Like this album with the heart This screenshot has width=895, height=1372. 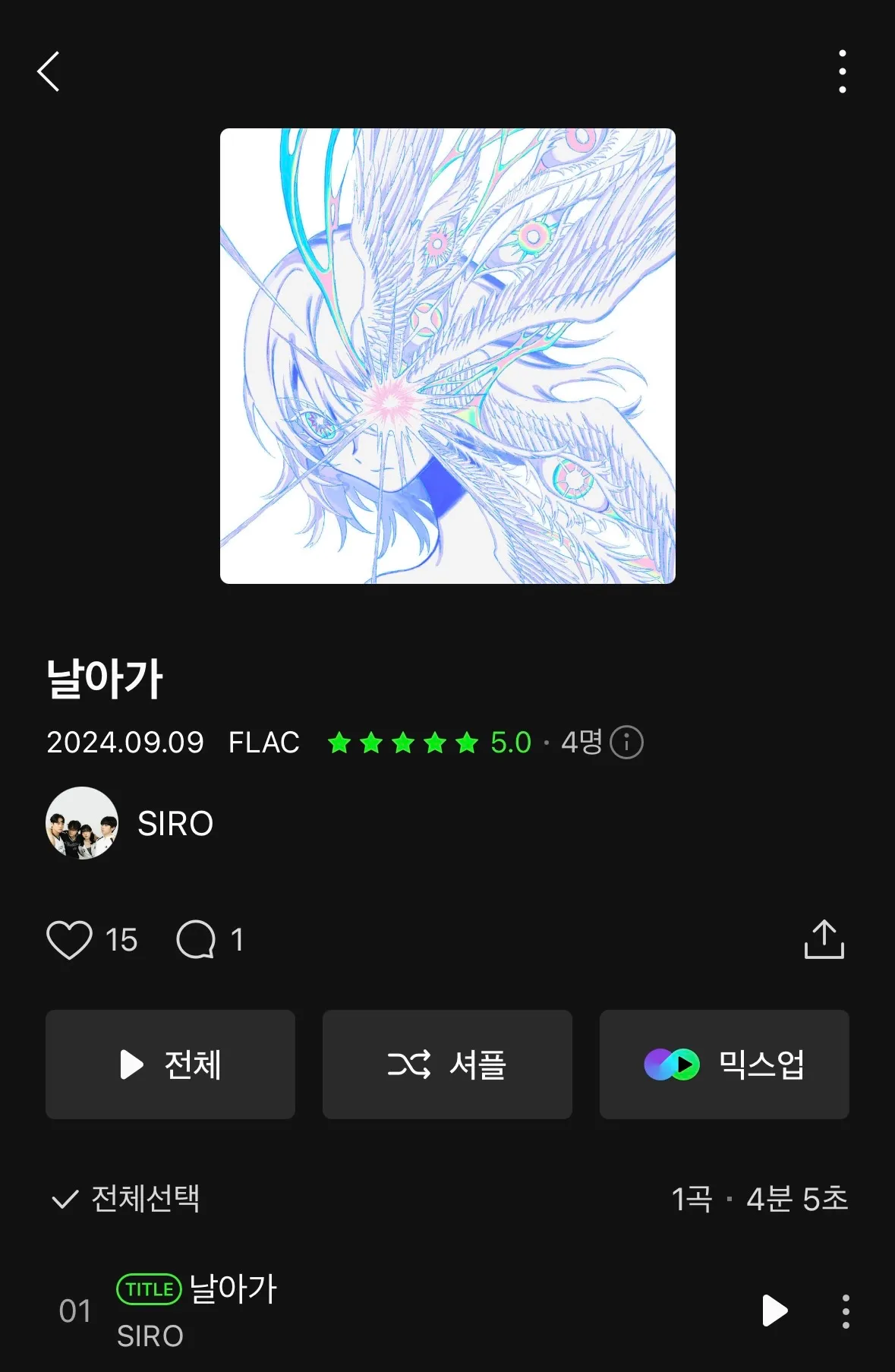pos(70,939)
